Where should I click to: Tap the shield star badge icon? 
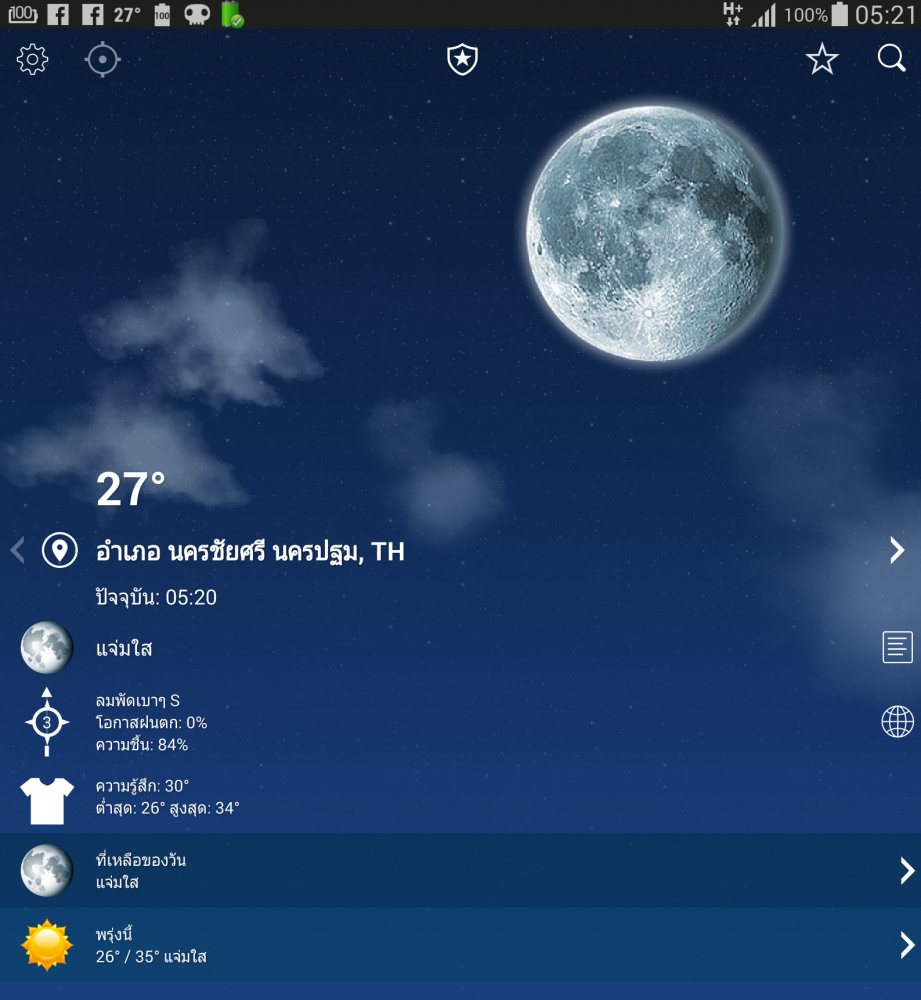click(x=462, y=60)
